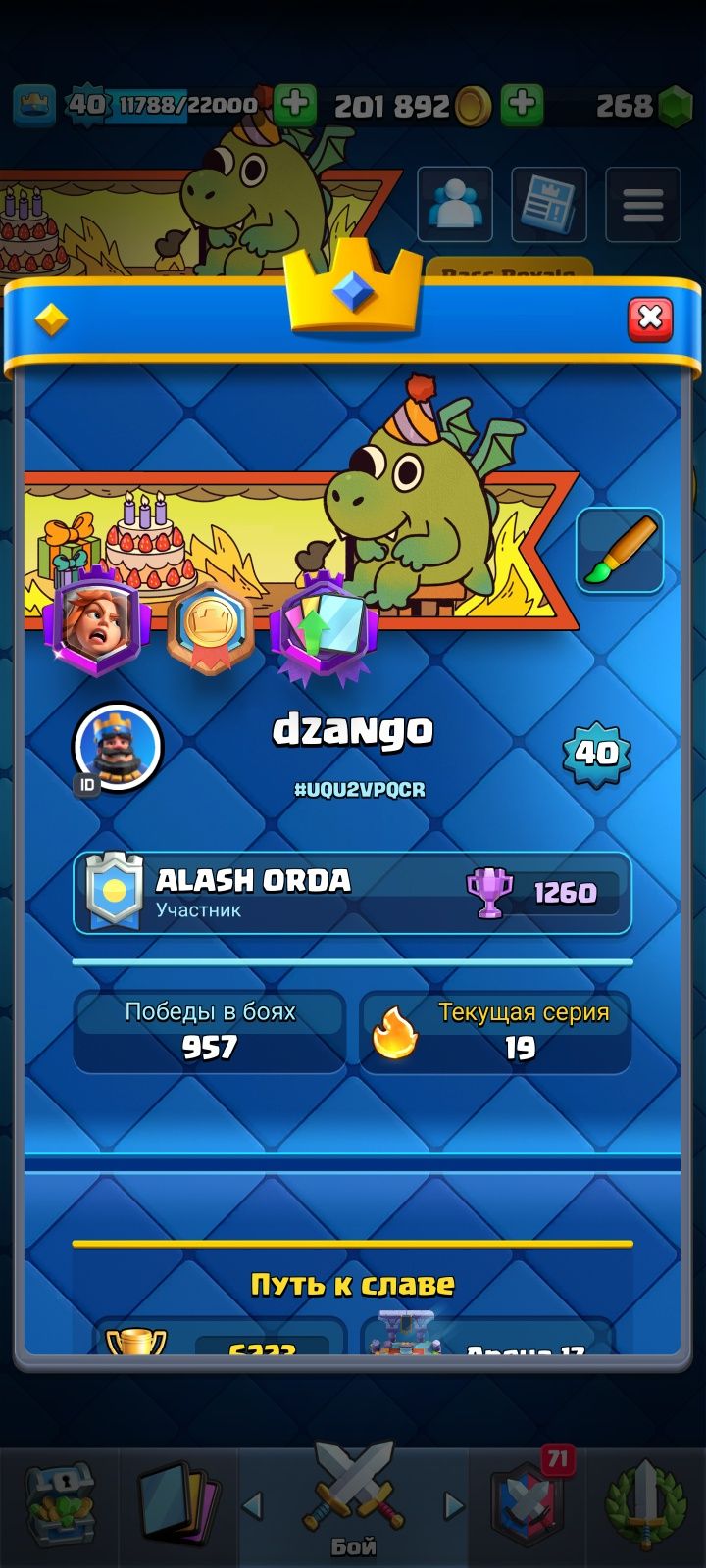Open the hamburger menu
Image resolution: width=706 pixels, height=1568 pixels.
[642, 205]
